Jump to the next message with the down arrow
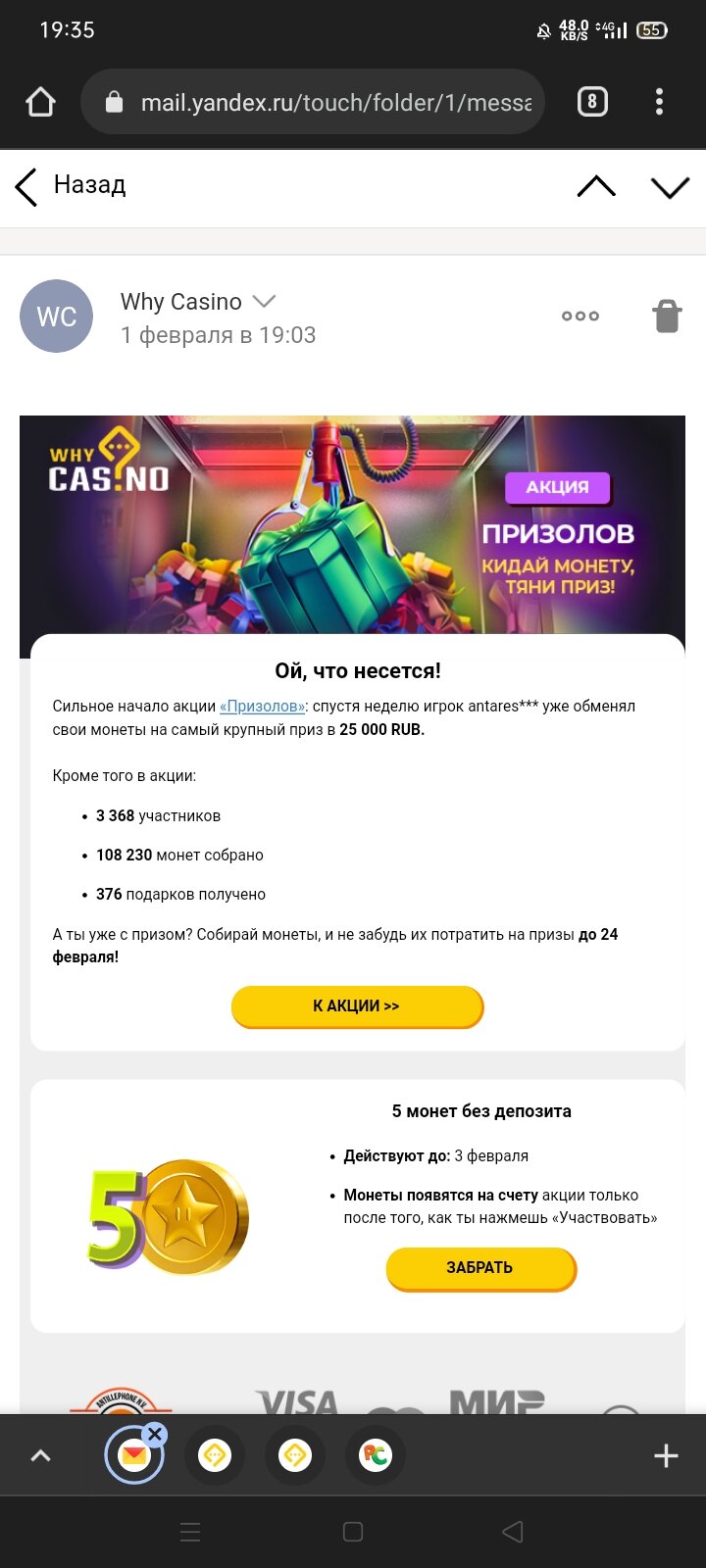 pos(671,186)
